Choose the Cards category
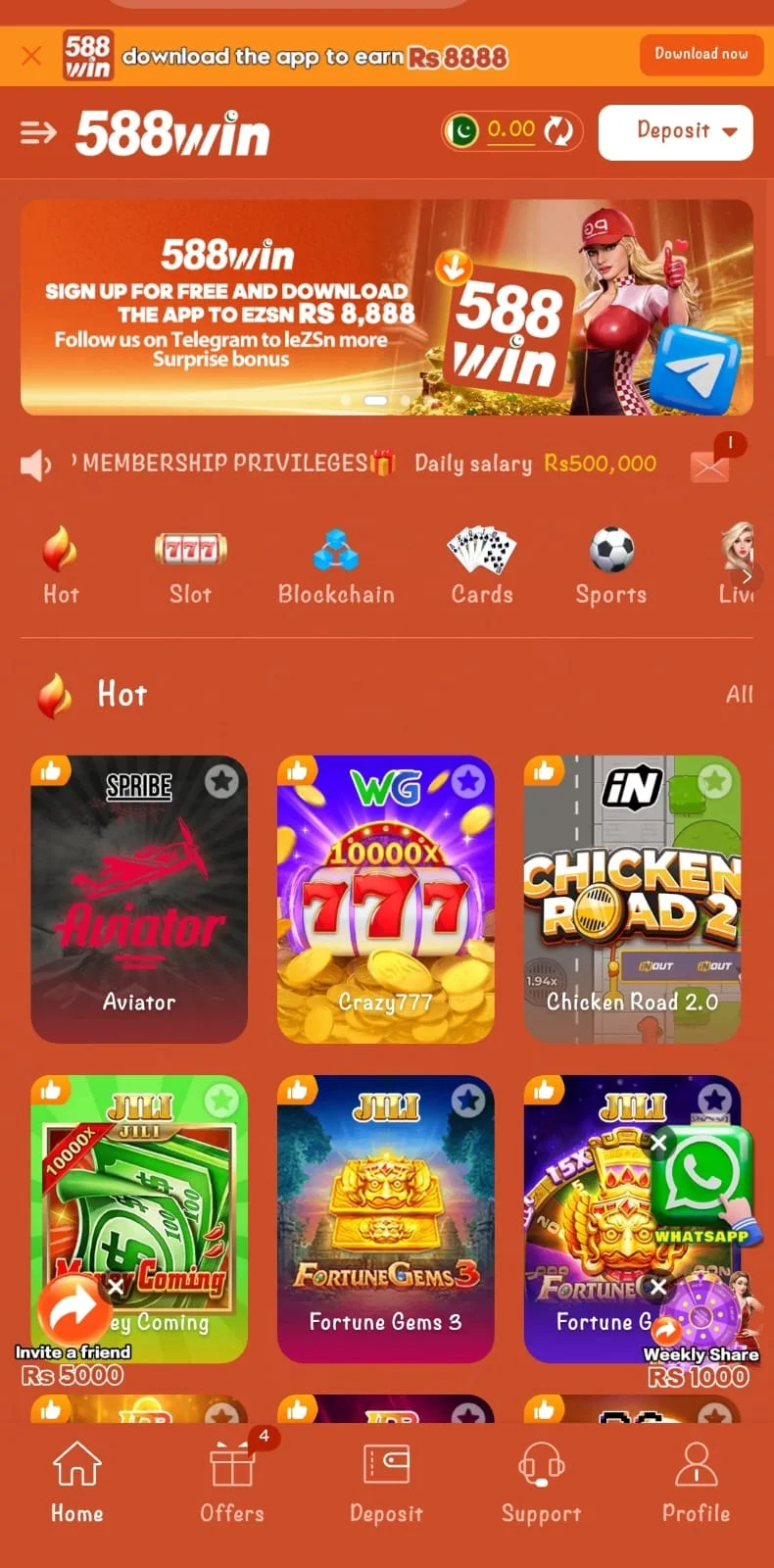774x1568 pixels. coord(481,566)
